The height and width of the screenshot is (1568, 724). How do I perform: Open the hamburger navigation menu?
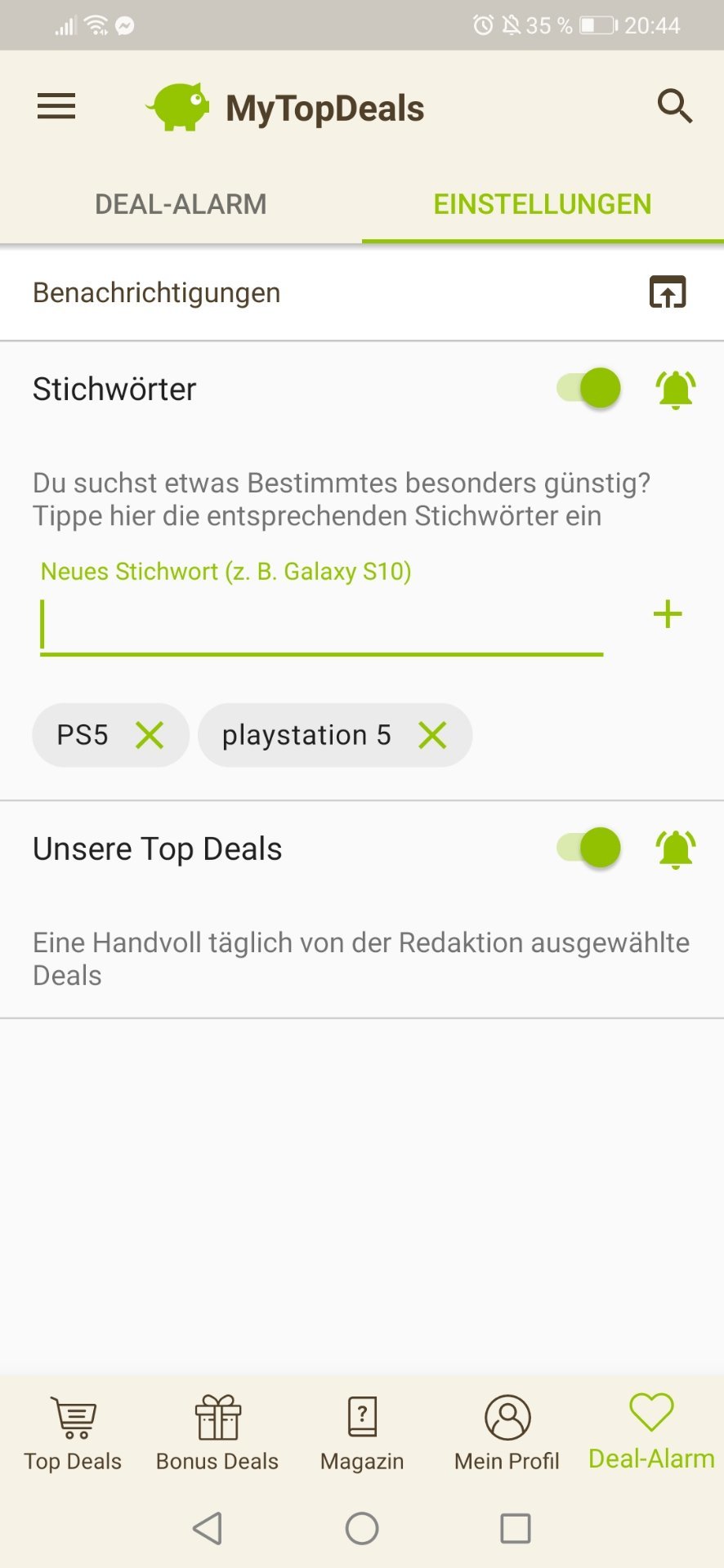click(x=56, y=106)
